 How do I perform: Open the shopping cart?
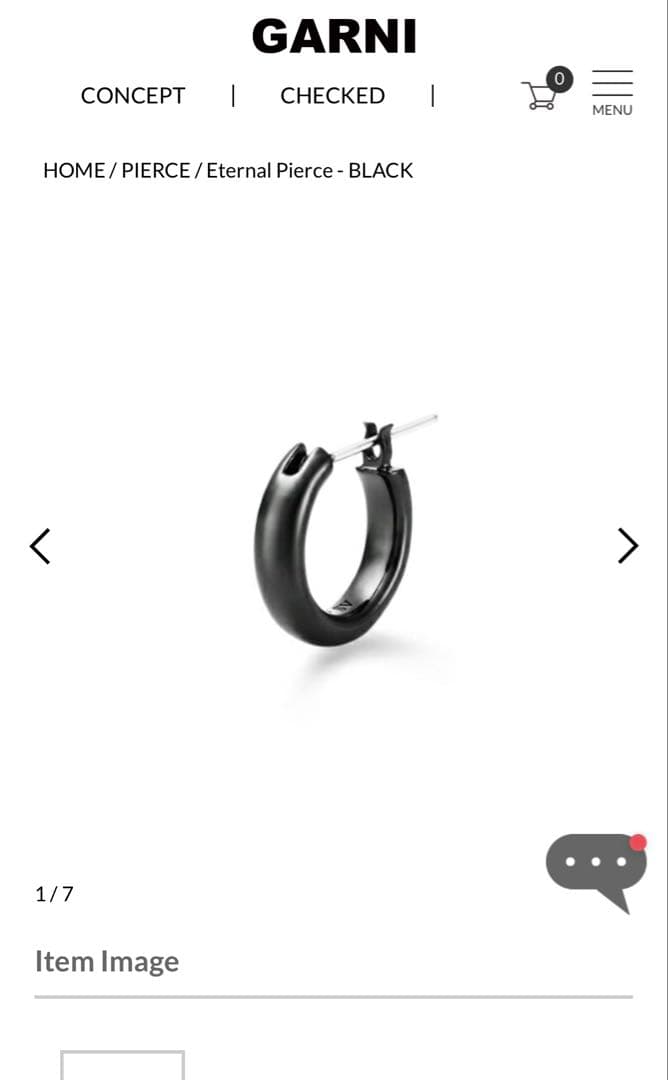pyautogui.click(x=541, y=94)
